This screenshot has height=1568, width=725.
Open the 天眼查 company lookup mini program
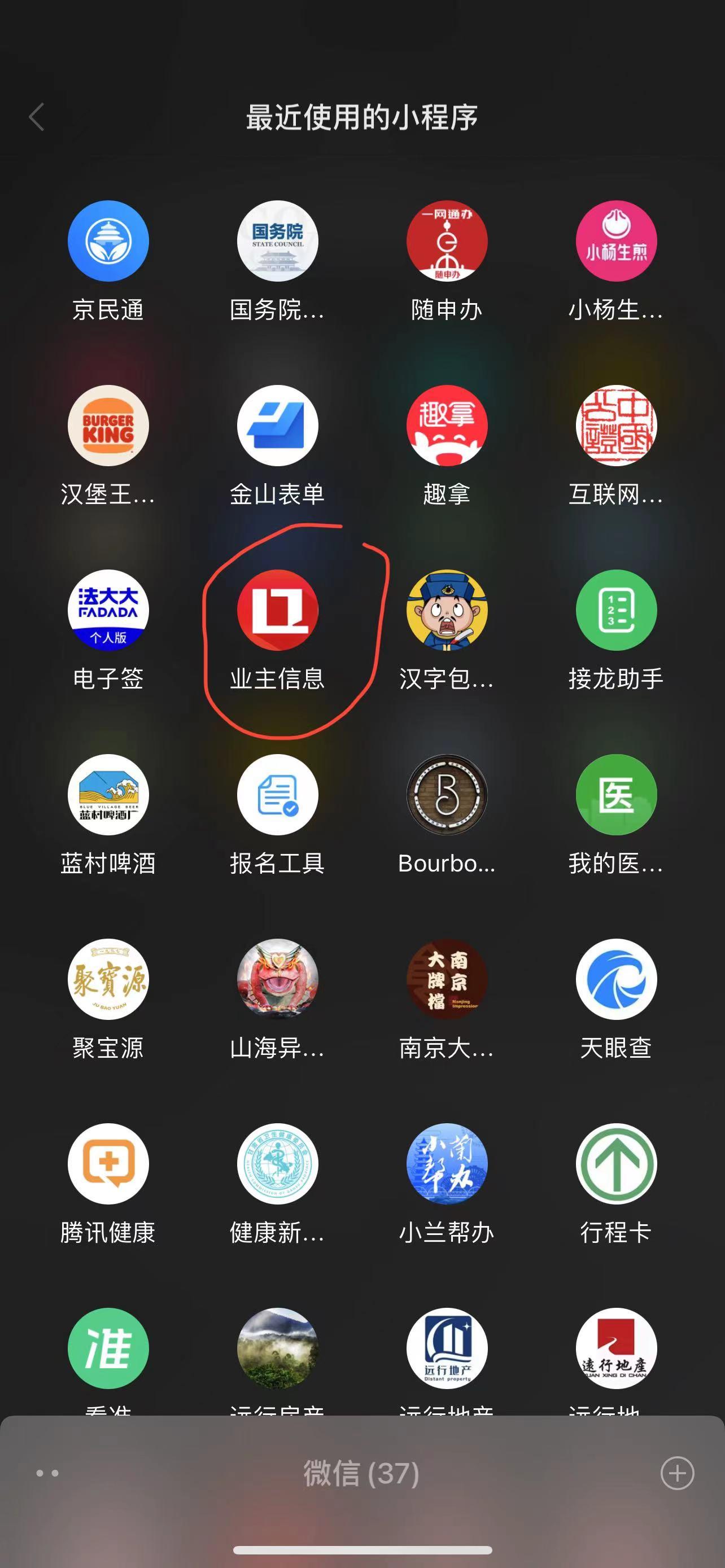tap(616, 979)
